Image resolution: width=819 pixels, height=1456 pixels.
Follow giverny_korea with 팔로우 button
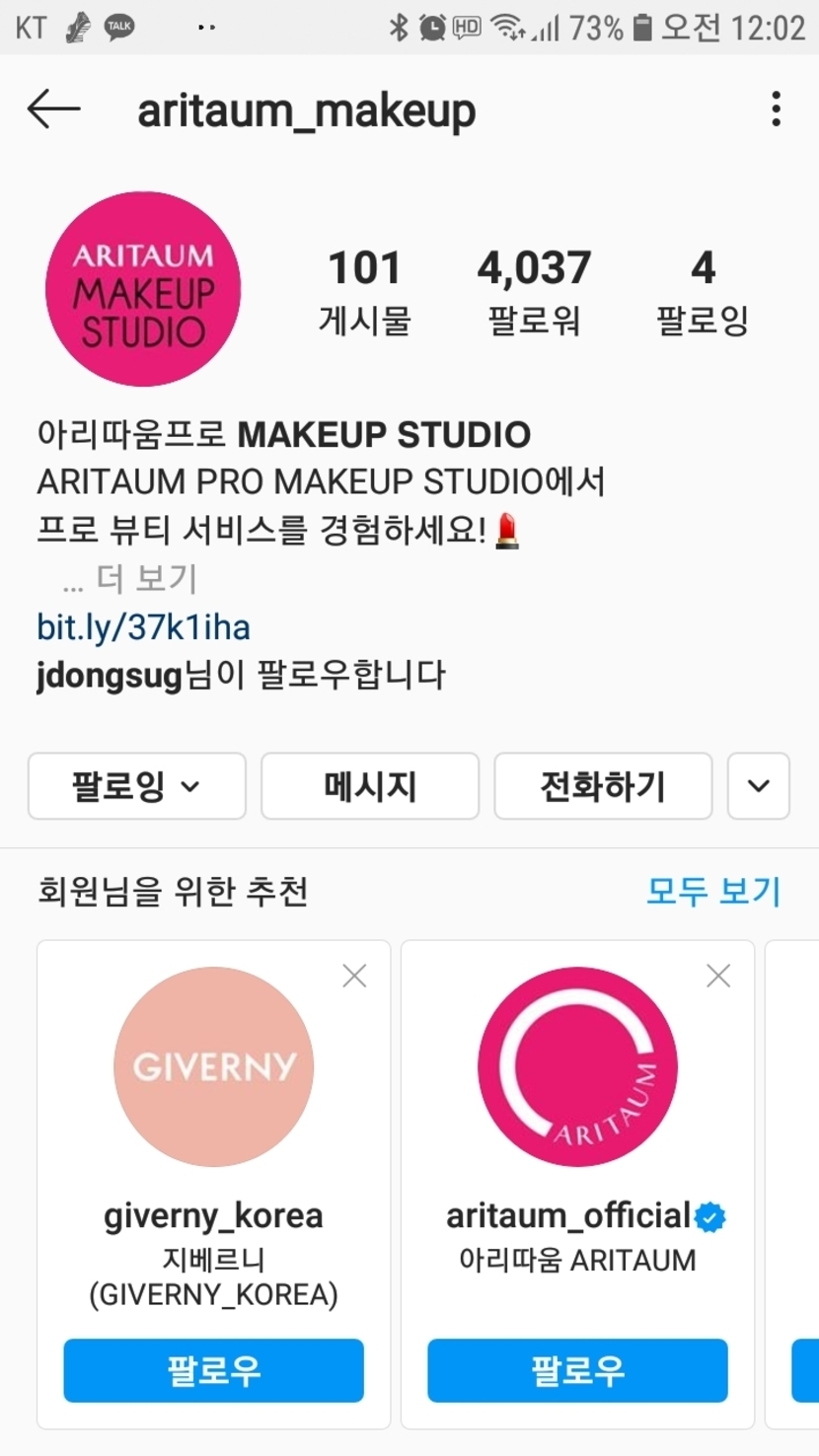pyautogui.click(x=213, y=1370)
